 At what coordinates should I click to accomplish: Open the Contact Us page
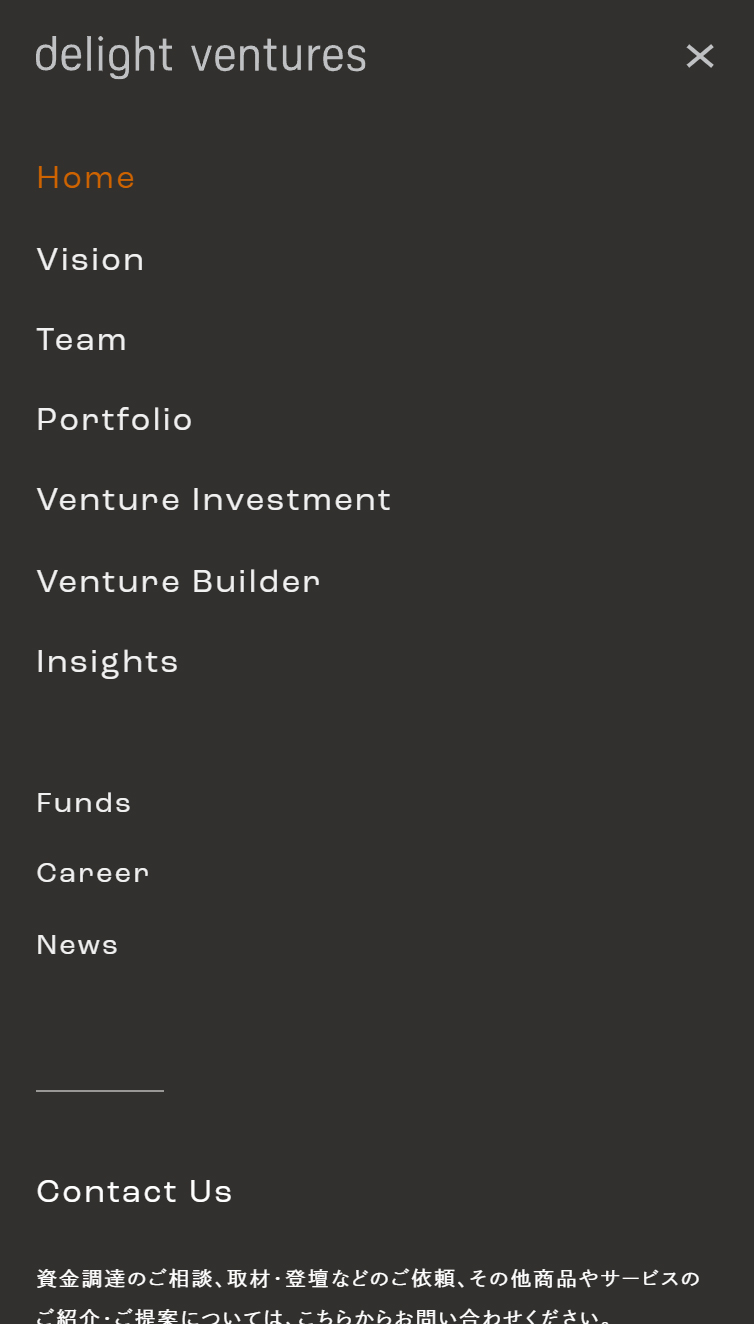tap(135, 1192)
